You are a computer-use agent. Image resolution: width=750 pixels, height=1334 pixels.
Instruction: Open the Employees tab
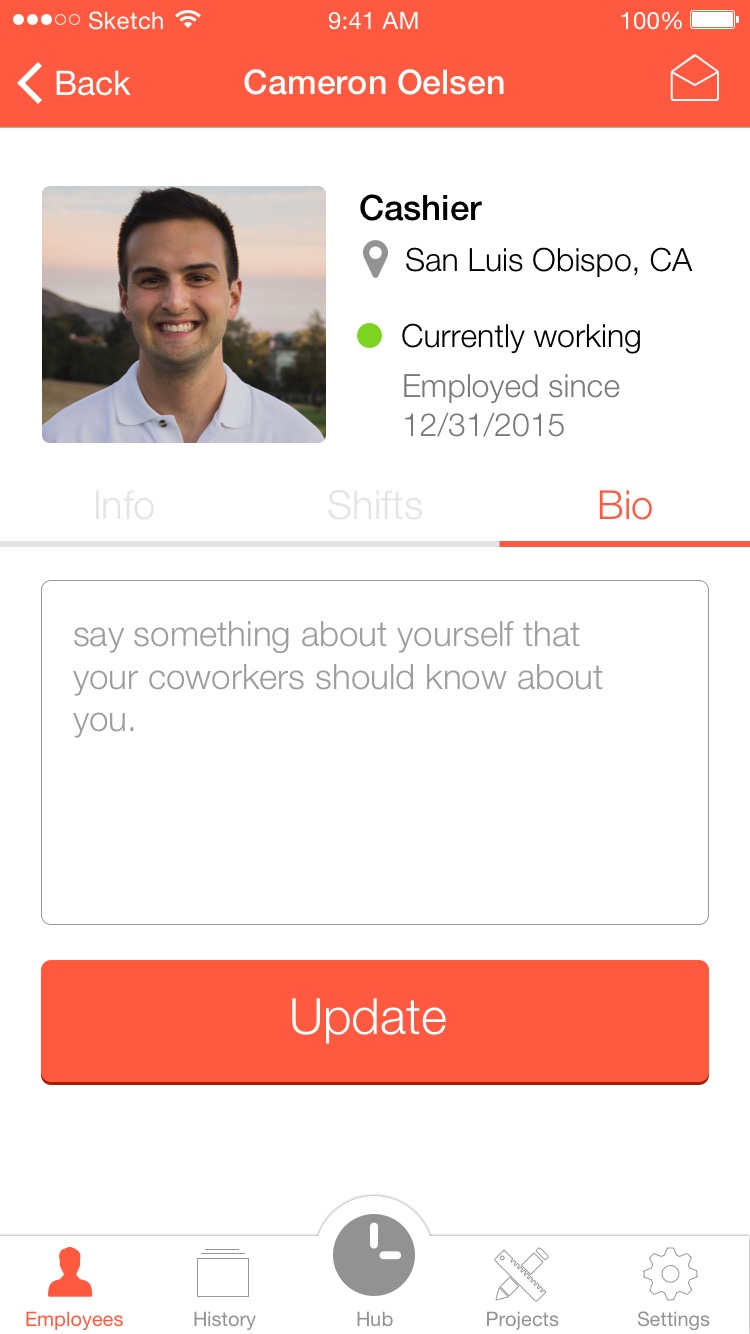pyautogui.click(x=74, y=1287)
